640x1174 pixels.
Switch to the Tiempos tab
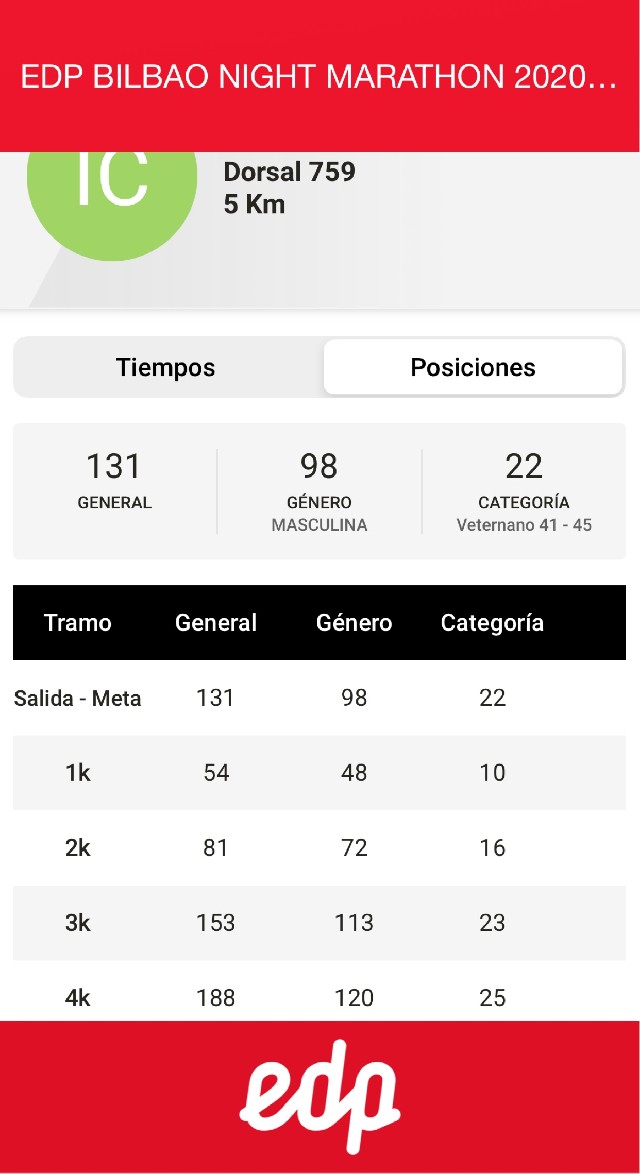coord(166,367)
